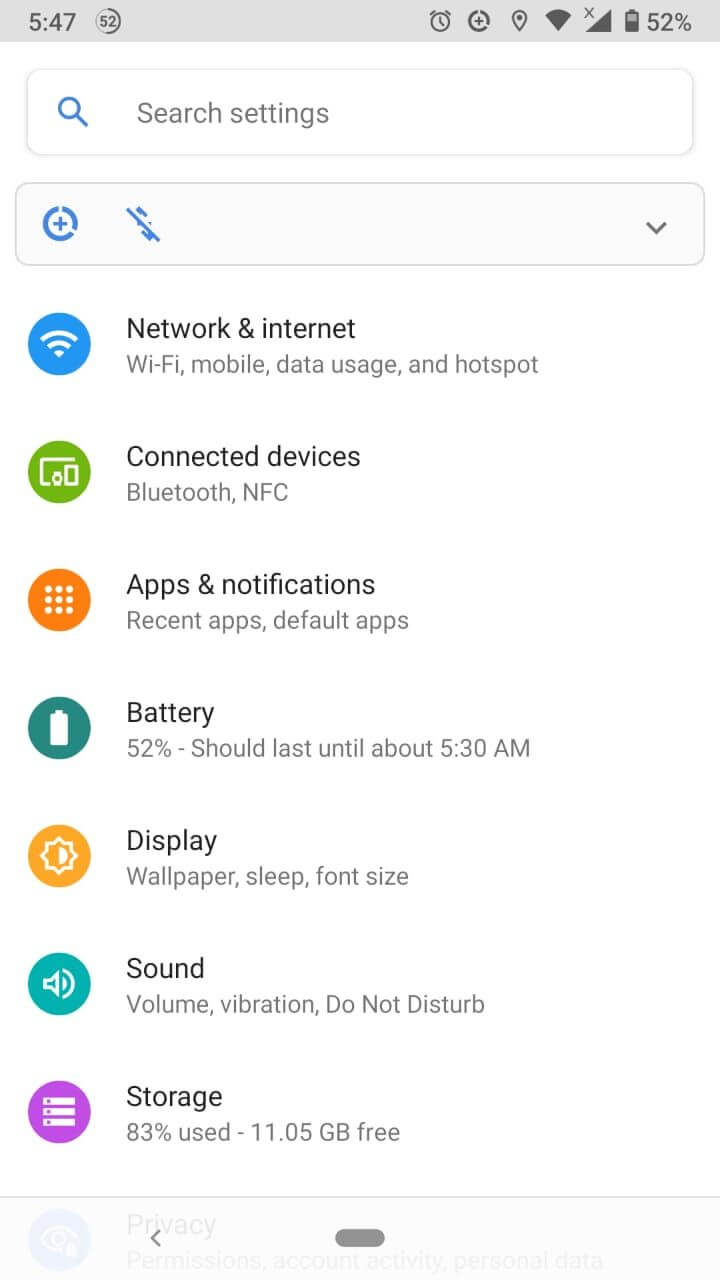Viewport: 720px width, 1280px height.
Task: Open the Search settings box
Action: tap(360, 113)
